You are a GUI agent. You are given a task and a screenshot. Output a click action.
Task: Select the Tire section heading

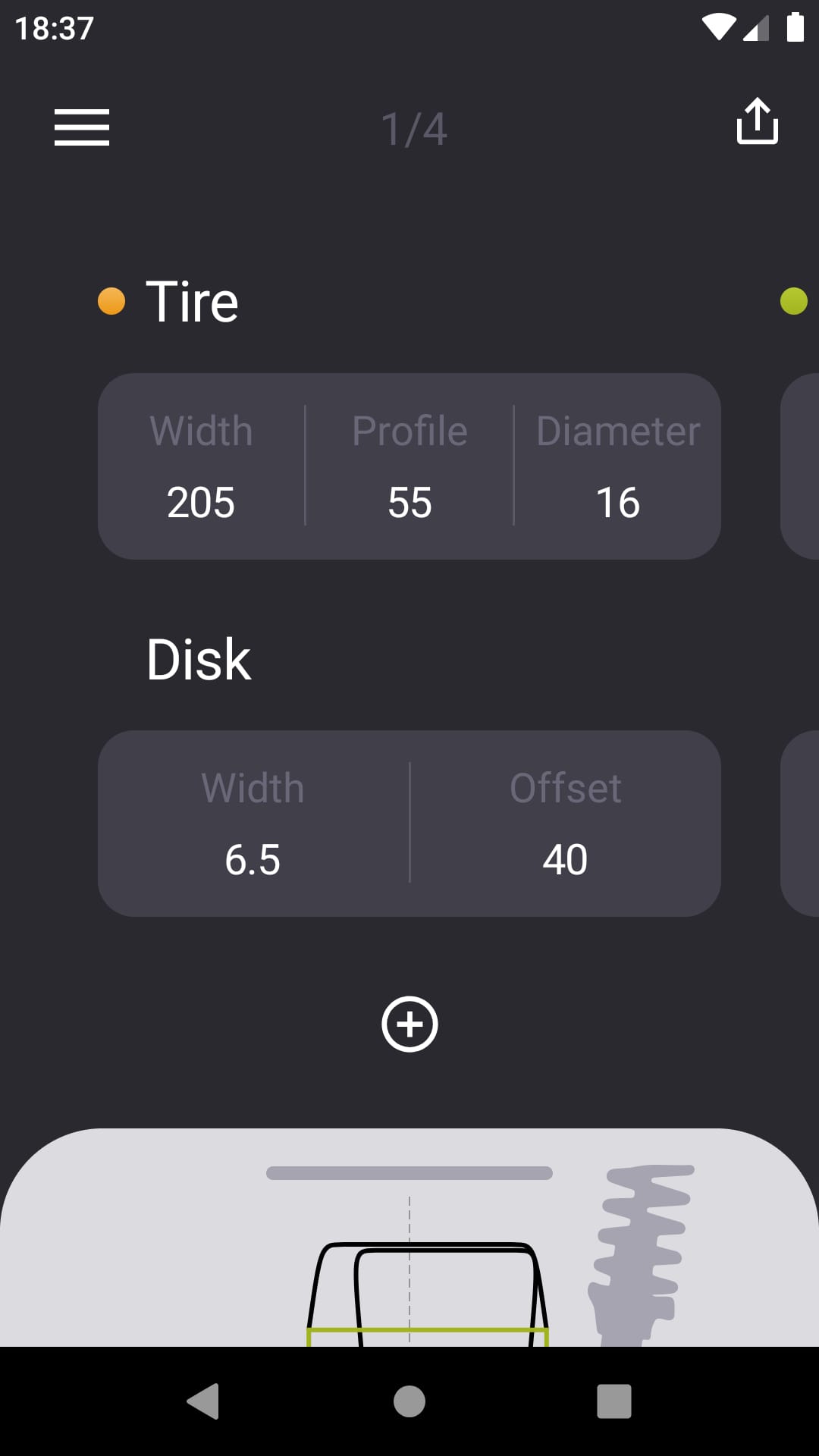[192, 300]
